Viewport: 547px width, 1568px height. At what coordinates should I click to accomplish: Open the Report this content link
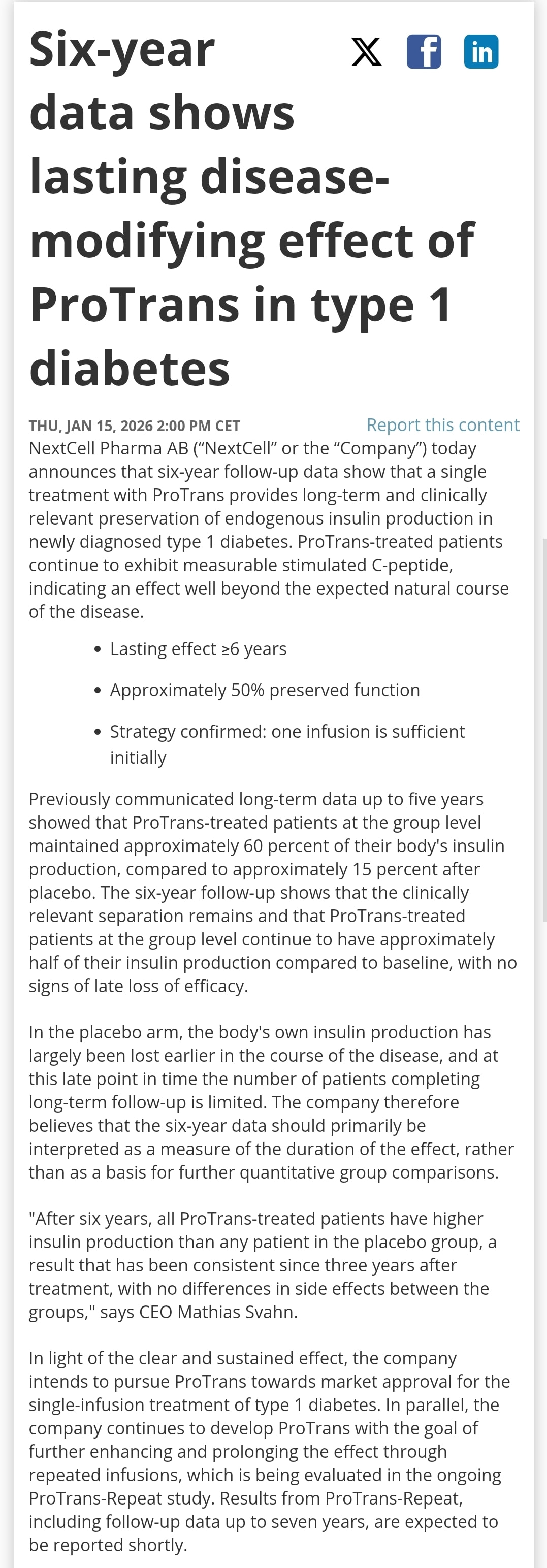(x=443, y=424)
